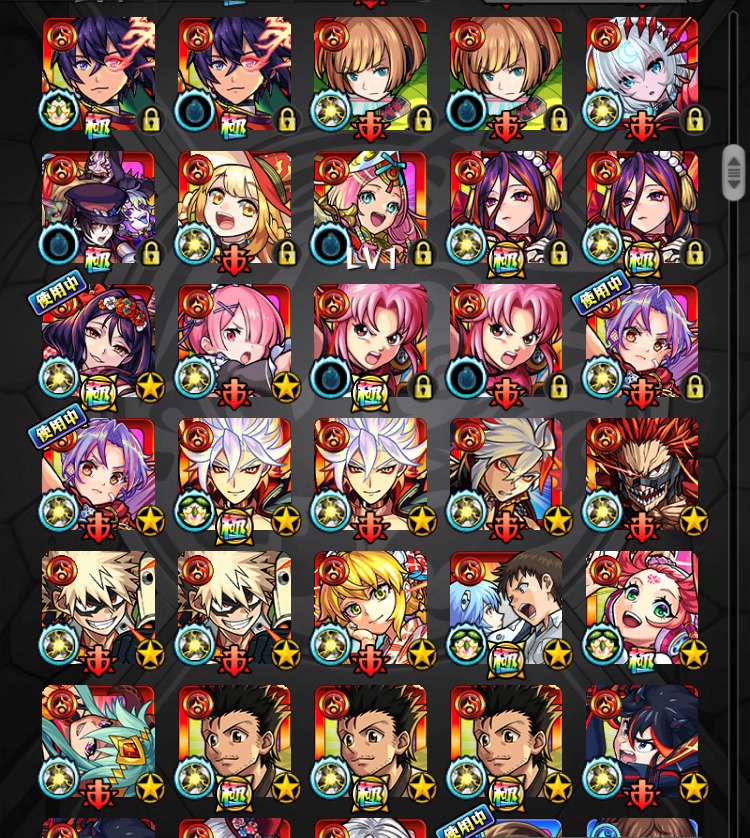Open the top-hat character with purple ghost
Viewport: 750px width, 838px height.
pyautogui.click(x=98, y=208)
